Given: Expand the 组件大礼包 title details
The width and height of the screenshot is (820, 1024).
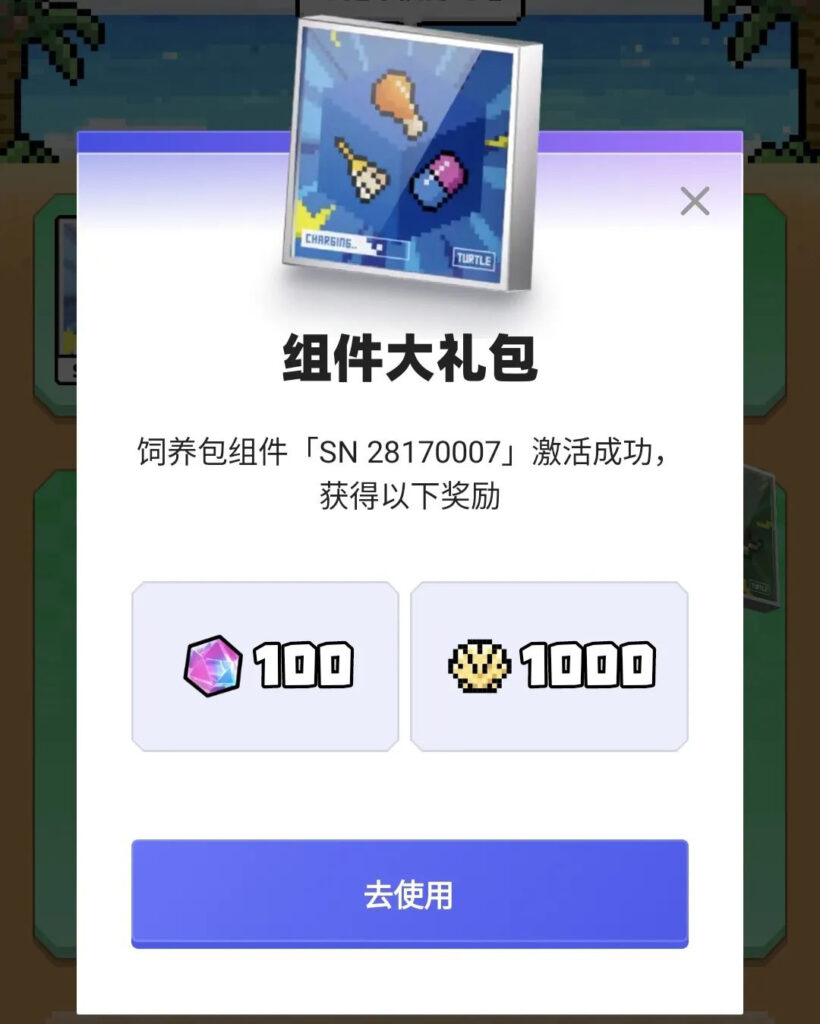Looking at the screenshot, I should 409,358.
